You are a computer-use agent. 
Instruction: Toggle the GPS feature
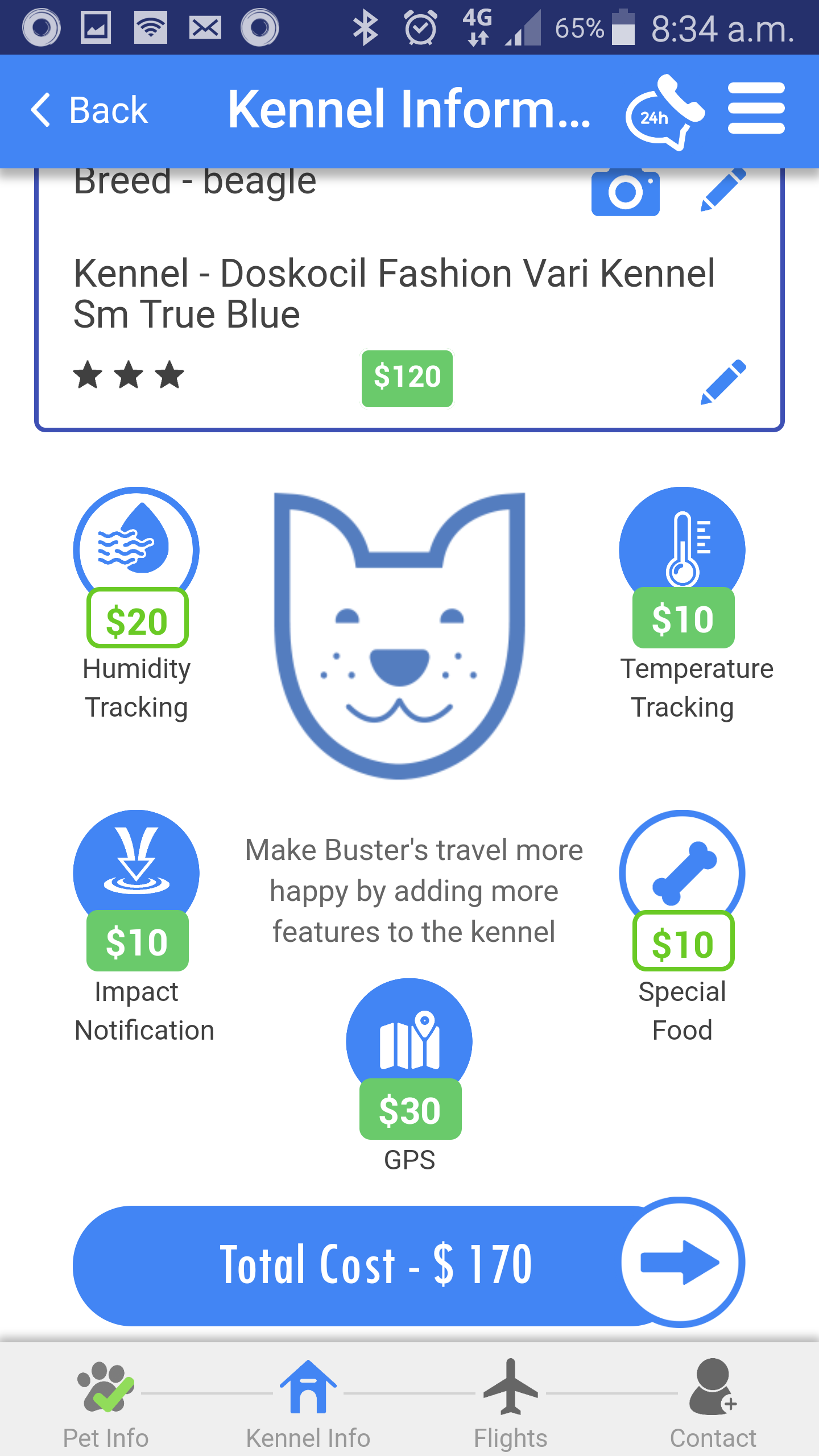point(409,1042)
